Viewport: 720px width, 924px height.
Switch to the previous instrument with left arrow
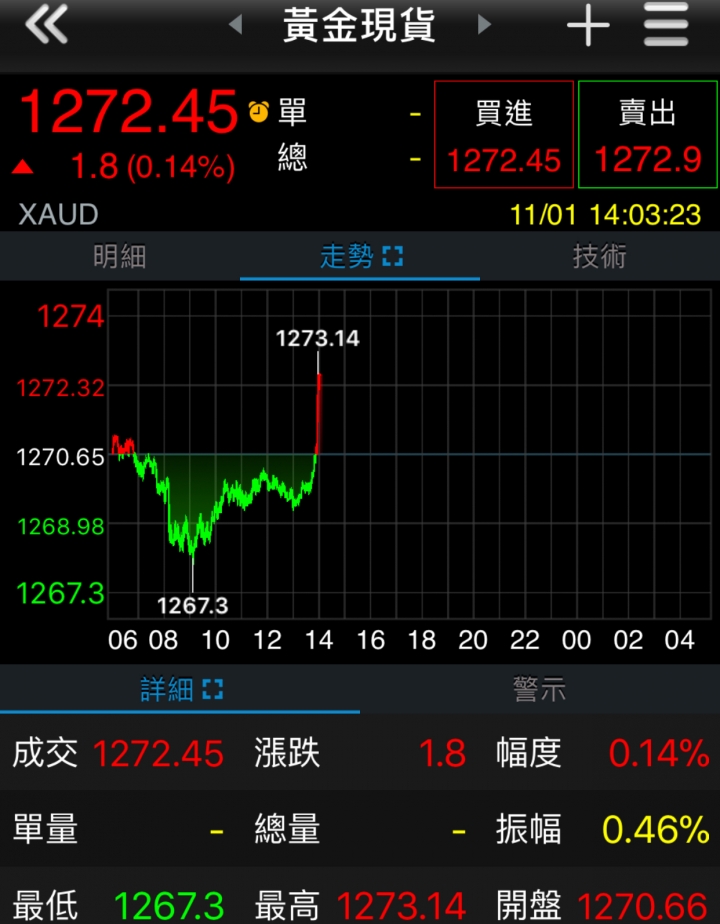236,25
